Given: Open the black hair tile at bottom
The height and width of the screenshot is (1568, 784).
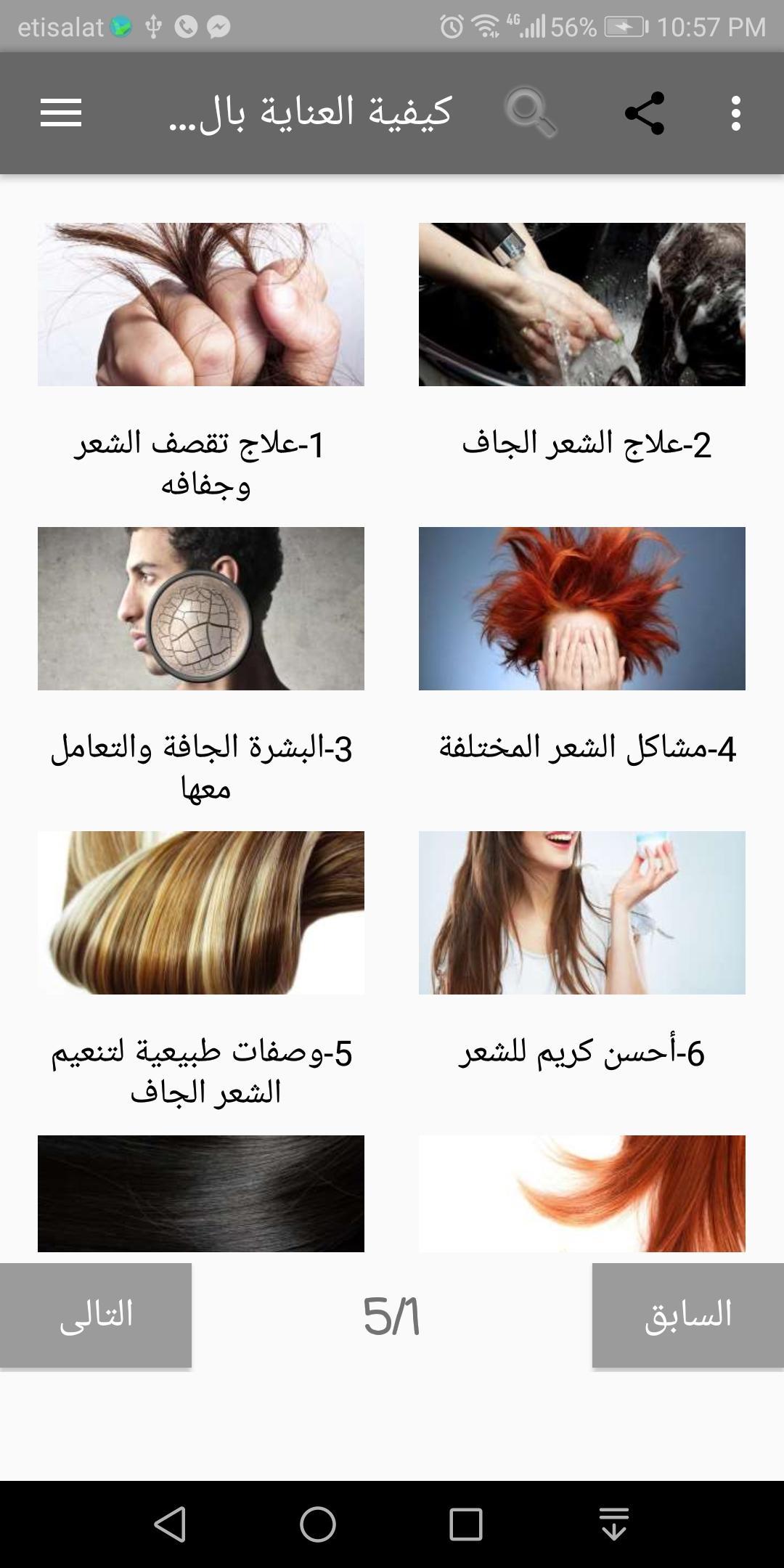Looking at the screenshot, I should pyautogui.click(x=201, y=1193).
